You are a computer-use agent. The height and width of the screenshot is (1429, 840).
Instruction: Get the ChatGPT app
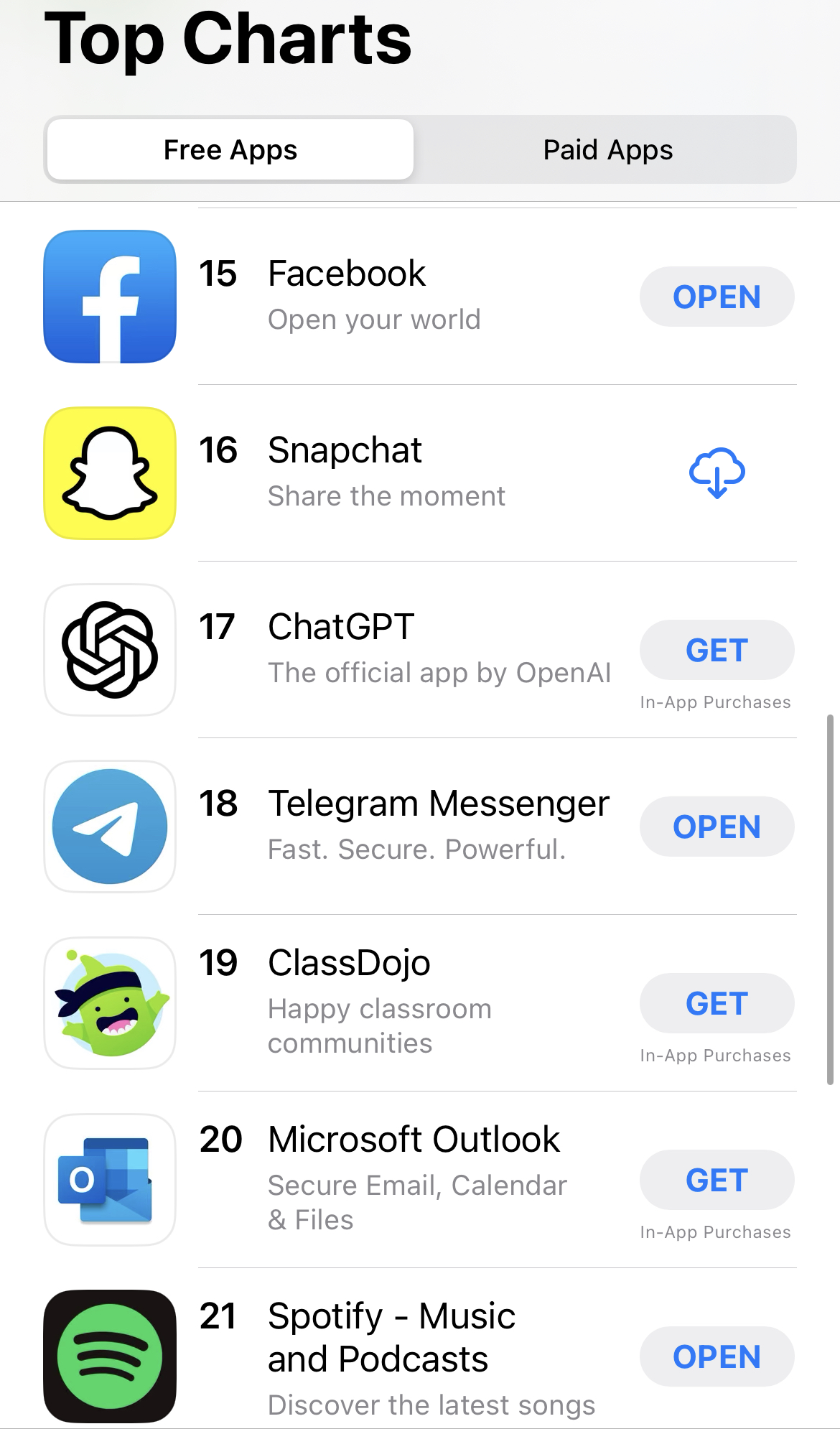click(x=717, y=650)
